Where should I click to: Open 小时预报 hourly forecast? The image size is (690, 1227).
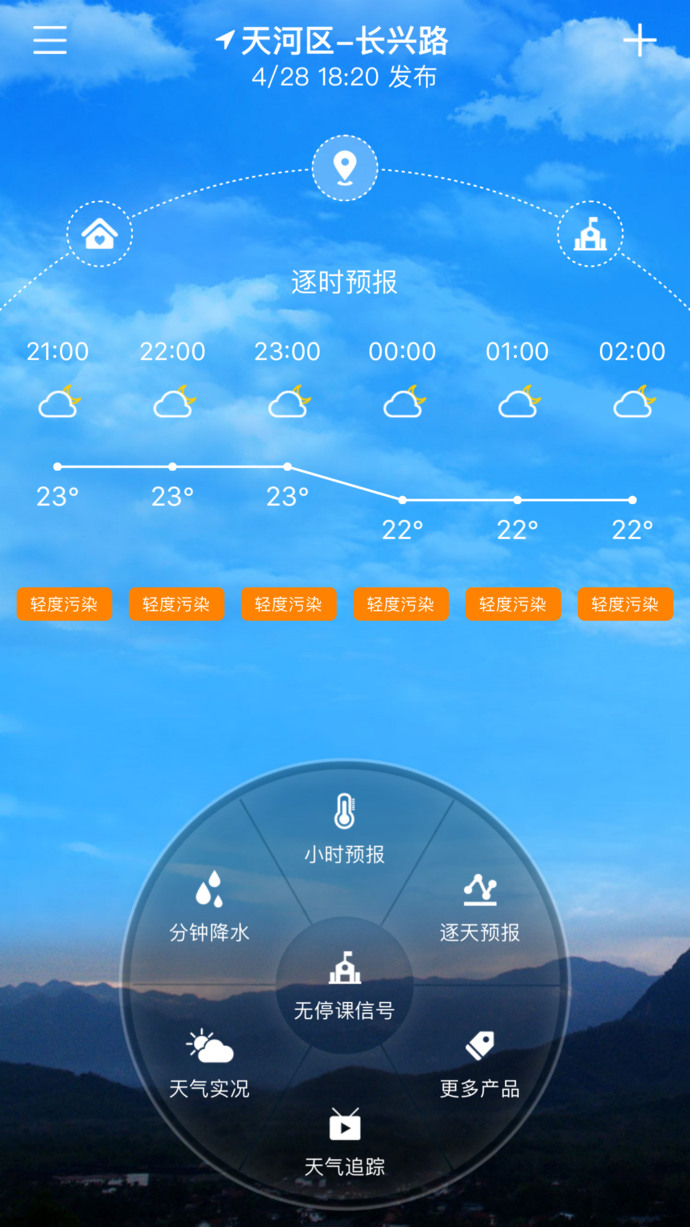point(345,829)
